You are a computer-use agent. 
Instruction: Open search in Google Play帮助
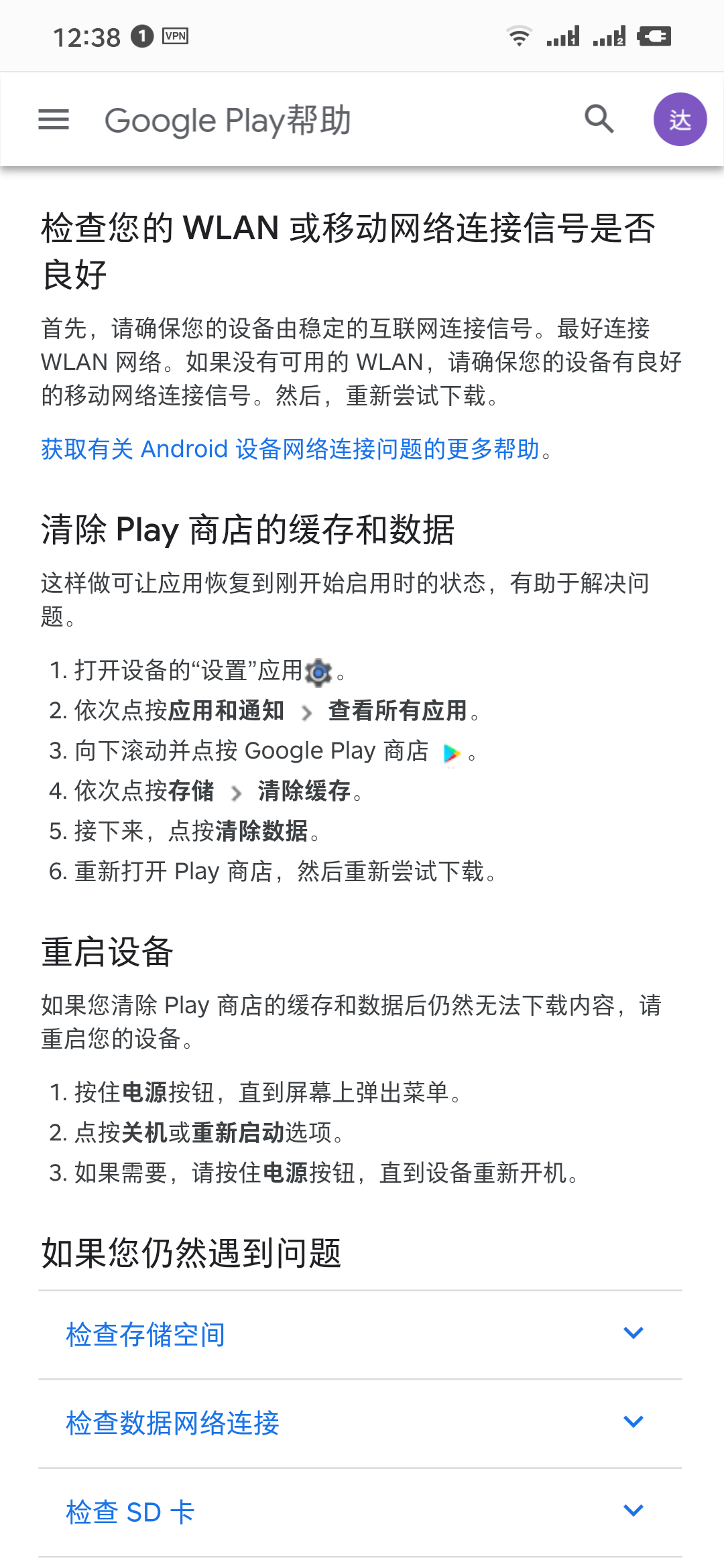click(x=599, y=119)
